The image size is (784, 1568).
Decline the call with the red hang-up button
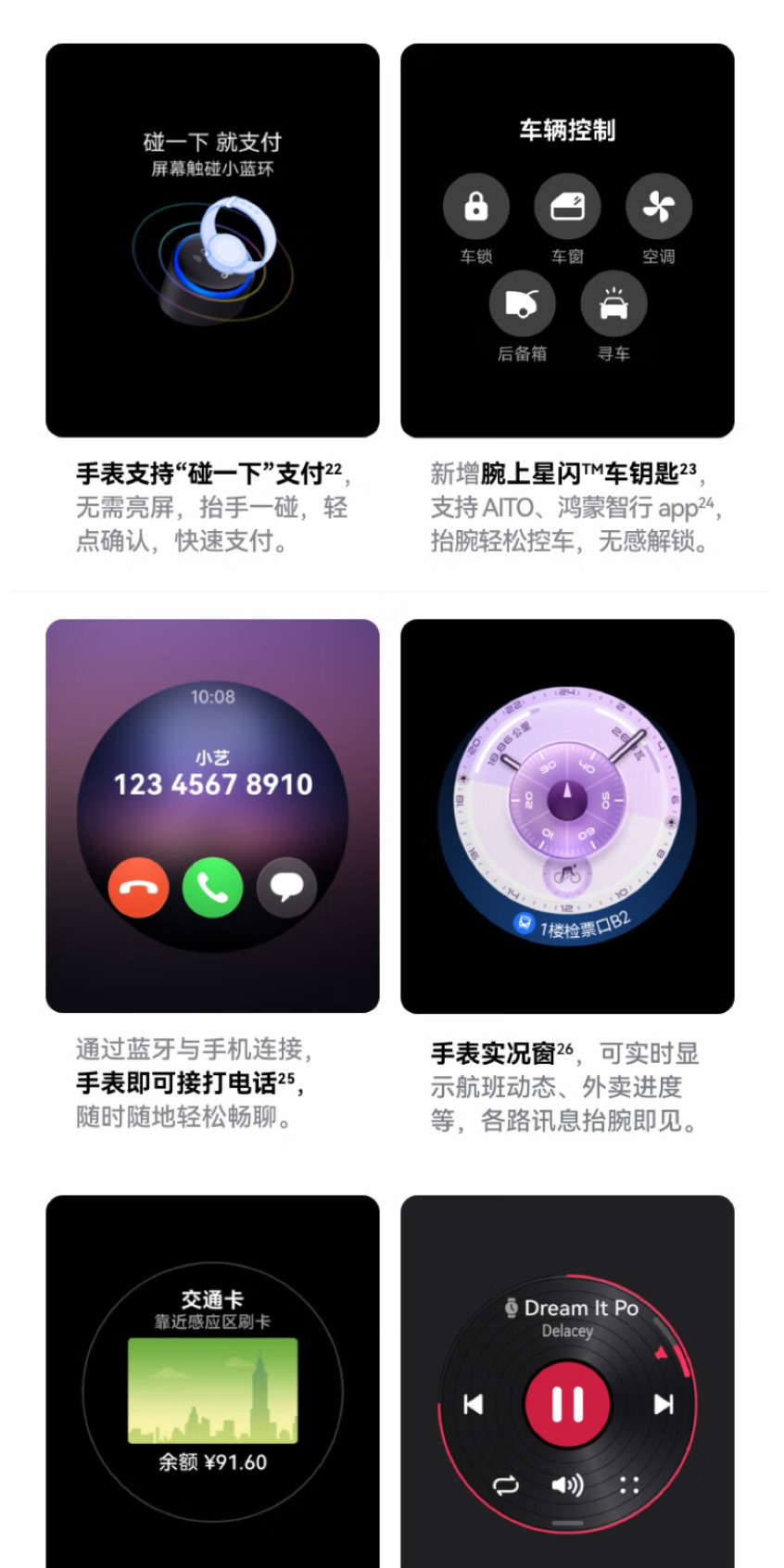coord(137,887)
